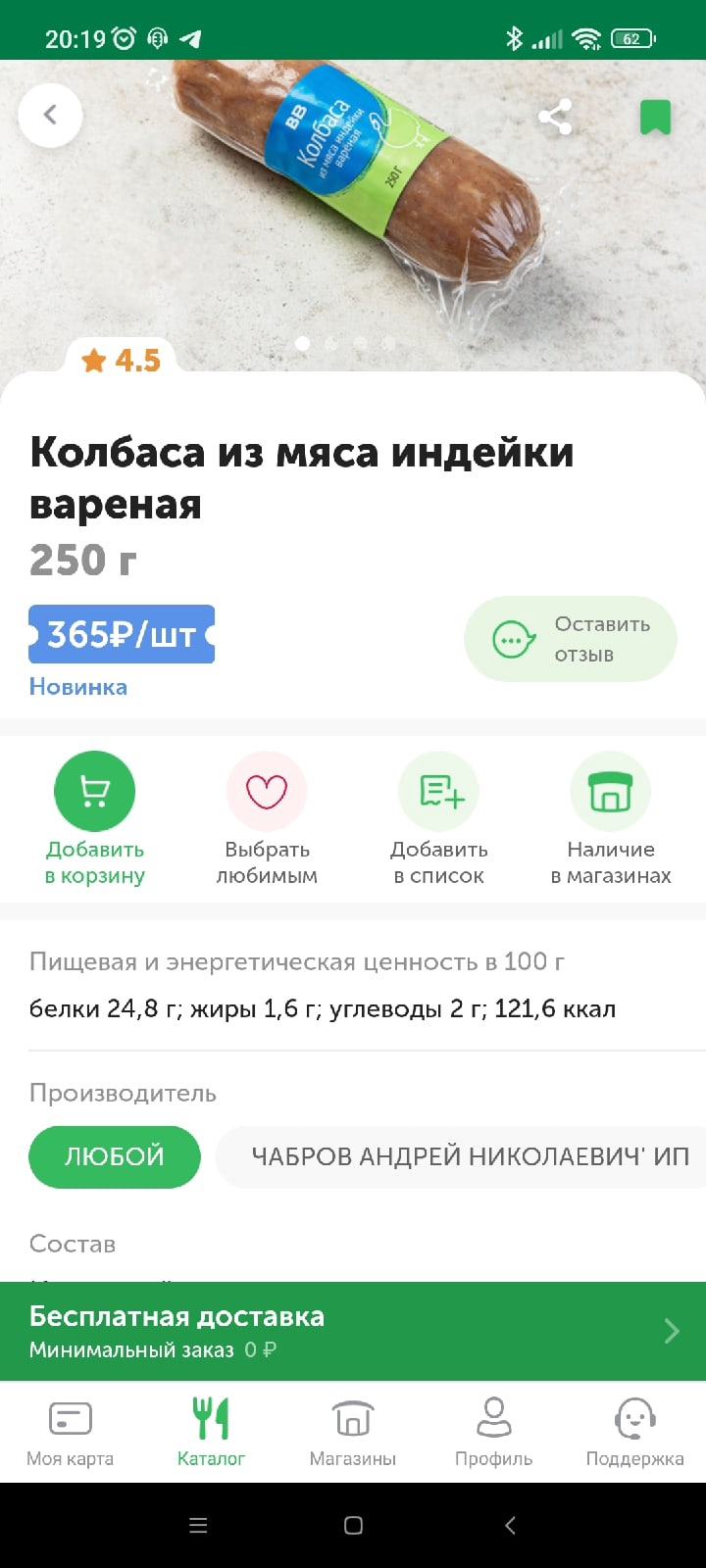Viewport: 706px width, 1568px height.
Task: Open 'Оставить отзыв' to leave a review
Action: pos(571,638)
